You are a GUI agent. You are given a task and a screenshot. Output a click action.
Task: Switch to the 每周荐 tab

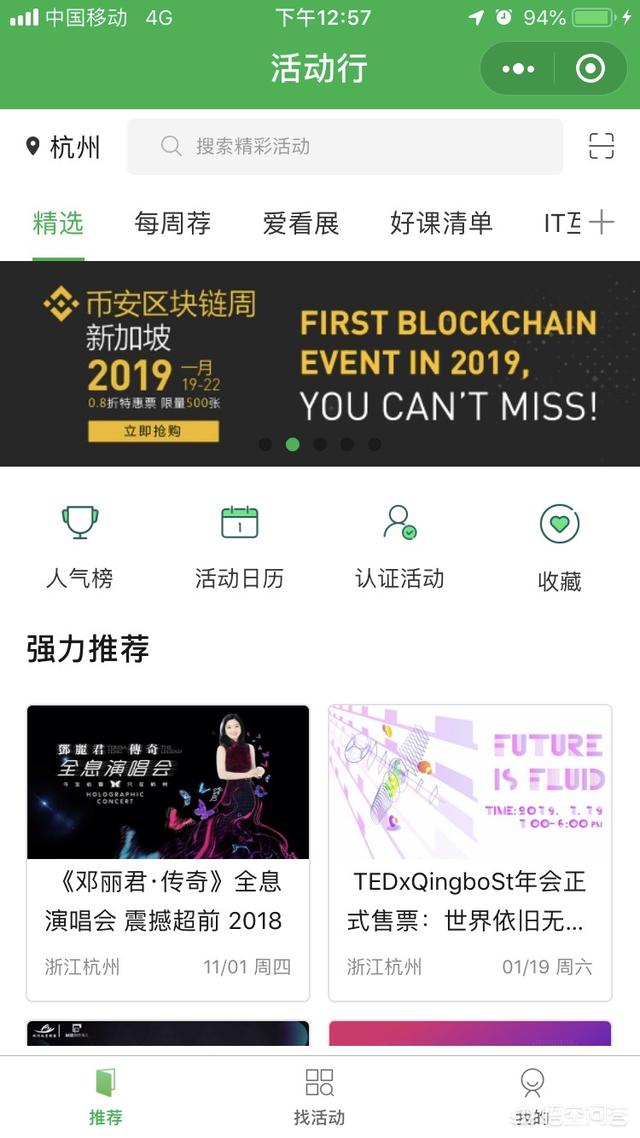point(173,223)
